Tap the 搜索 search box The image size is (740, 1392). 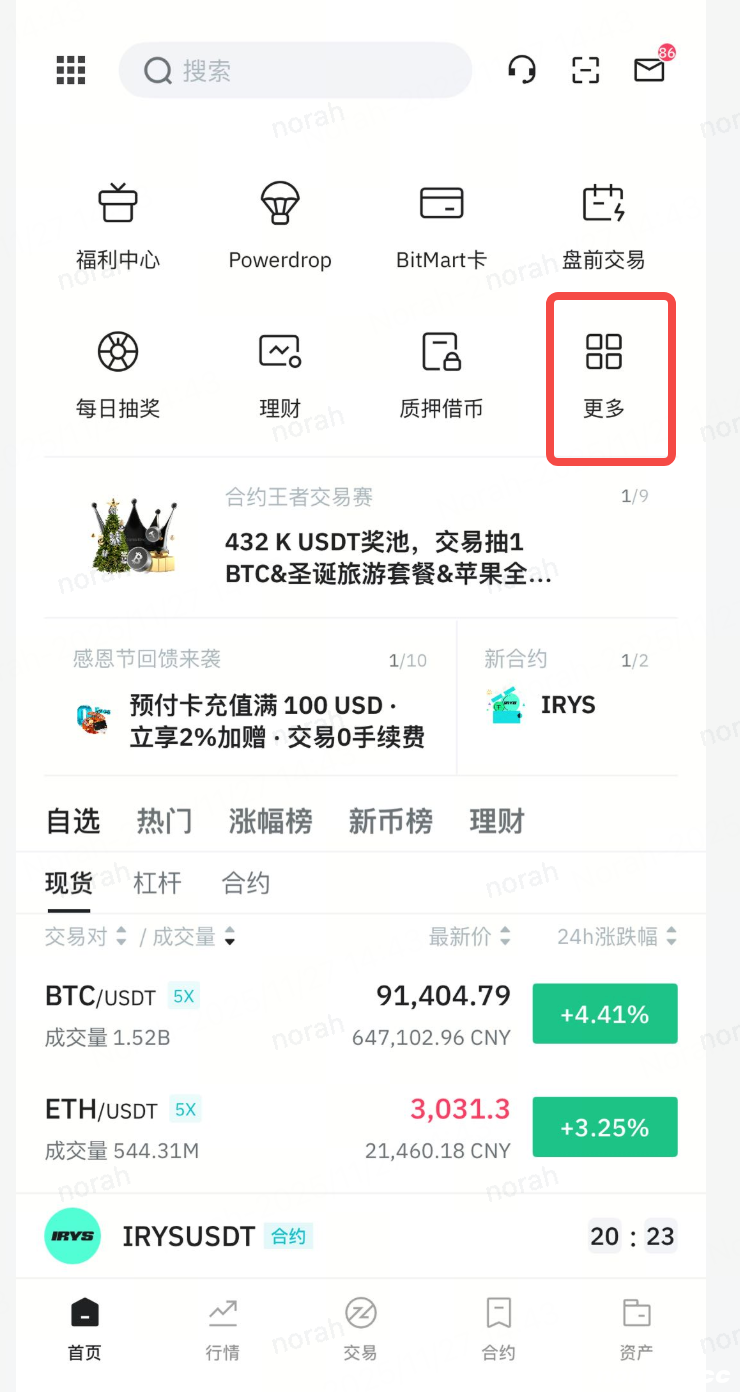coord(295,70)
